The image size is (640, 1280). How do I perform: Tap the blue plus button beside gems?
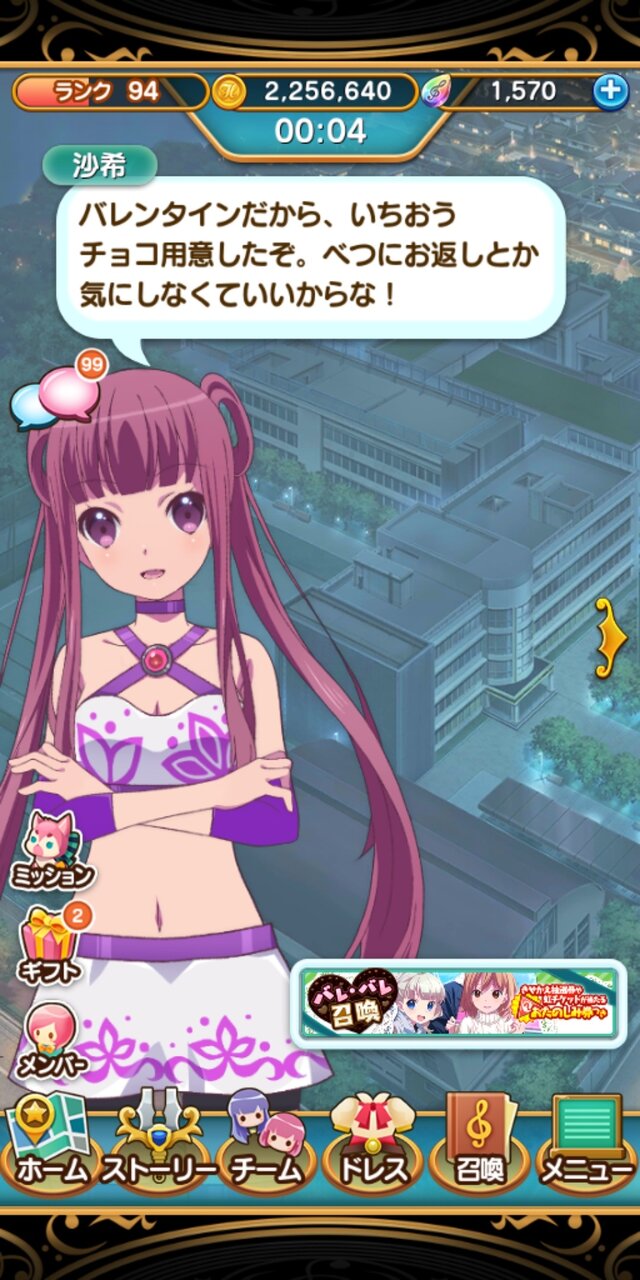[609, 91]
